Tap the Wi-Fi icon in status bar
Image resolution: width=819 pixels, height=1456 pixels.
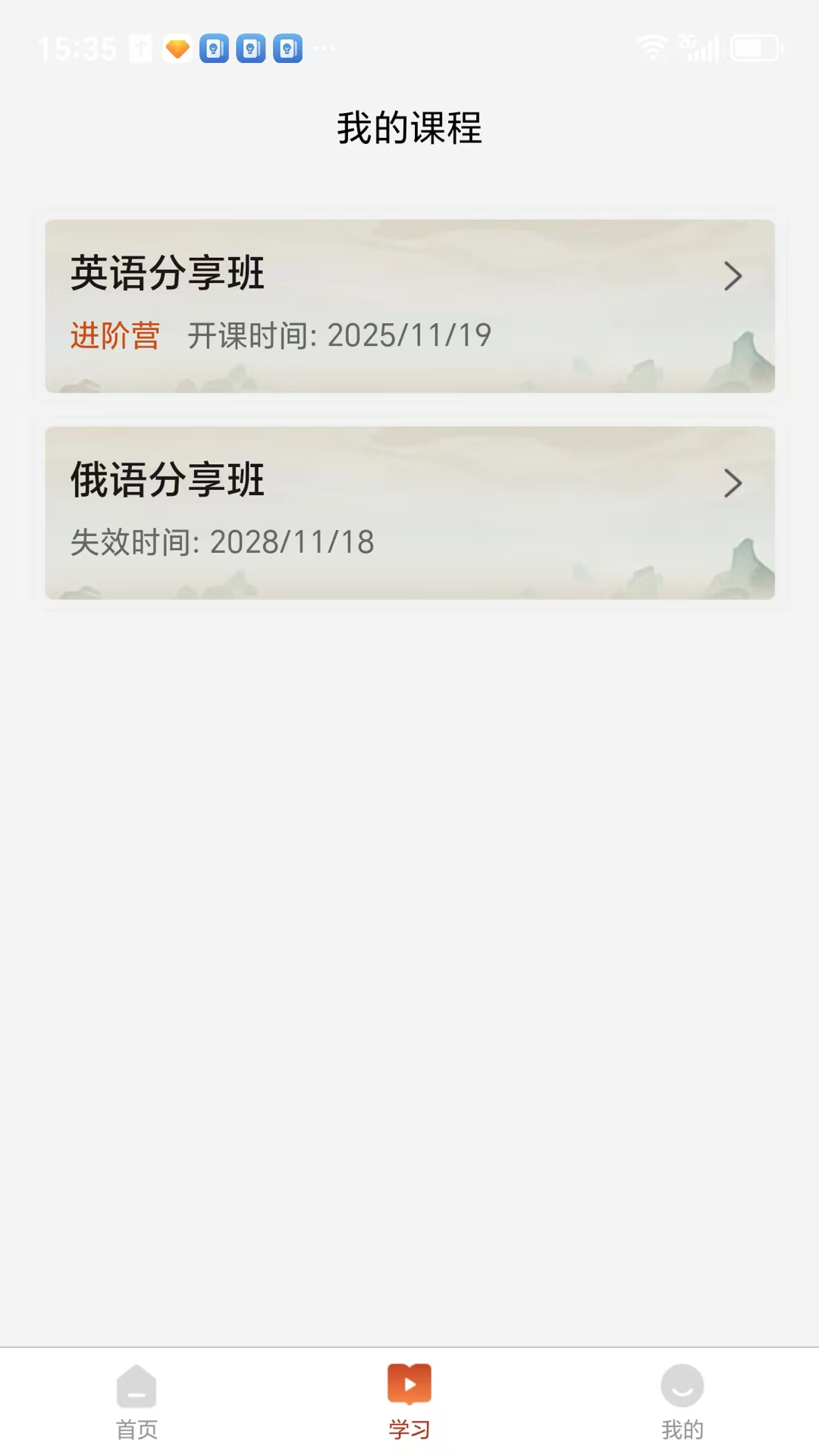651,47
